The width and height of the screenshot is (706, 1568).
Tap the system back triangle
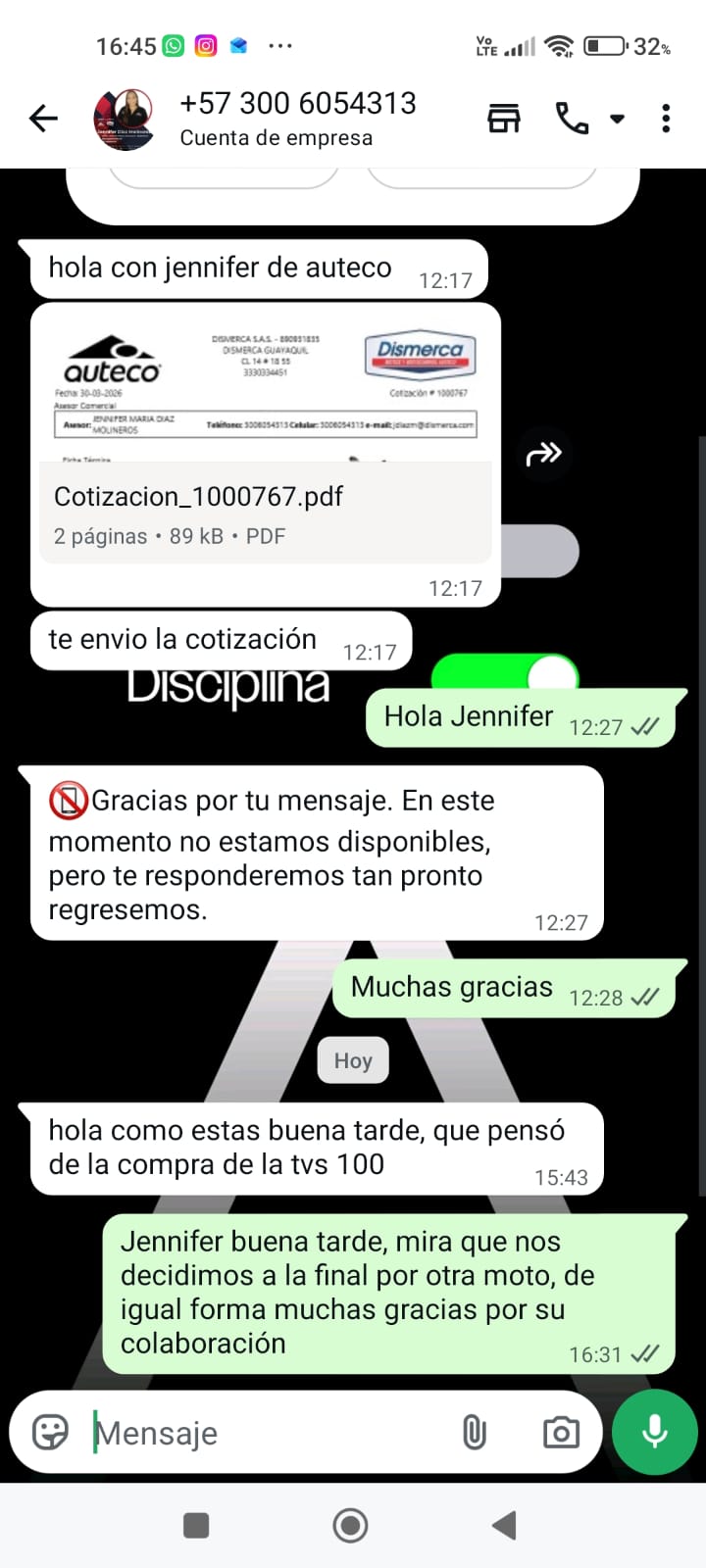pos(504,1525)
